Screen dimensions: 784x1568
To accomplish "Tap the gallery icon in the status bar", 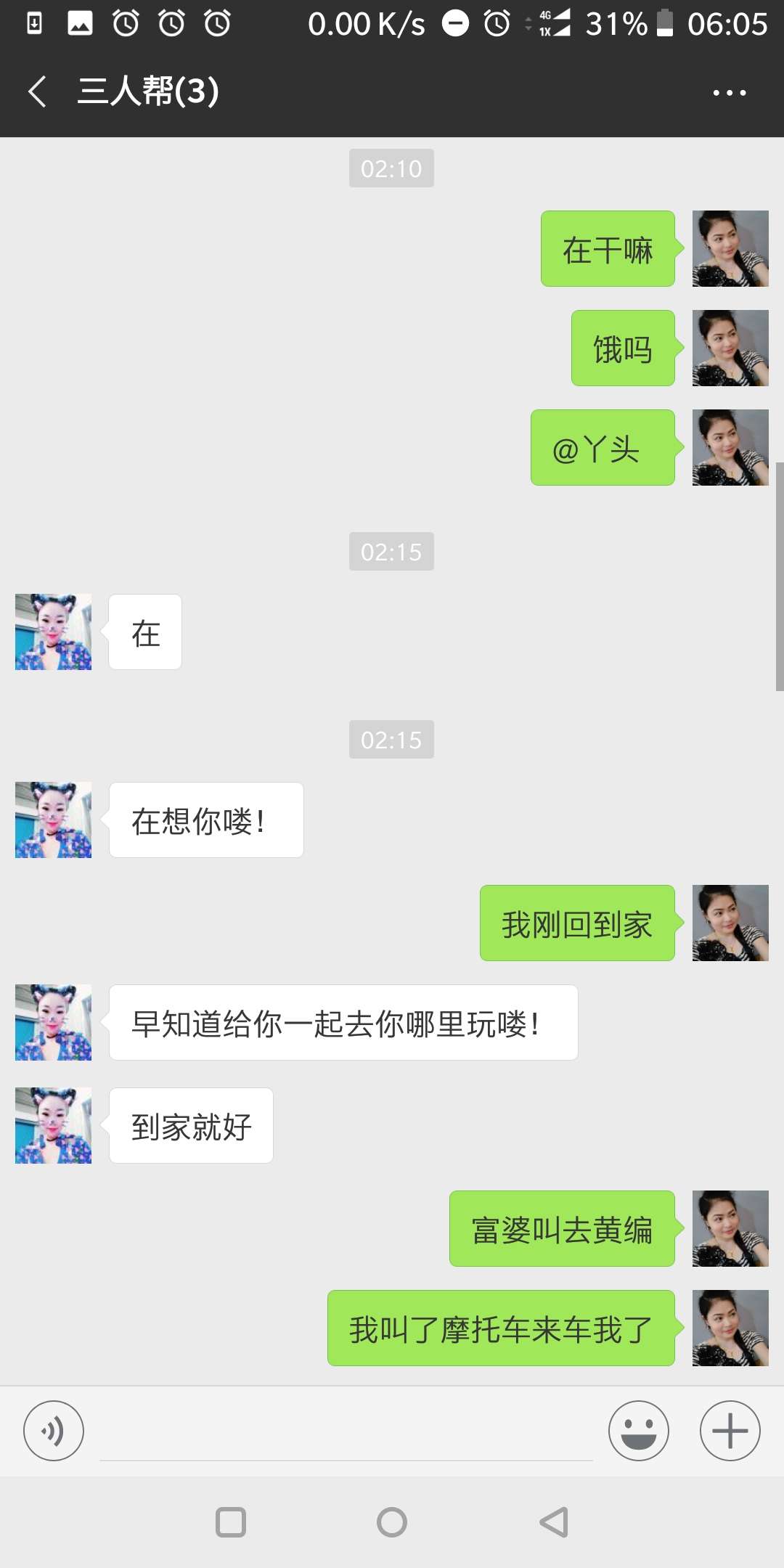I will point(81,24).
